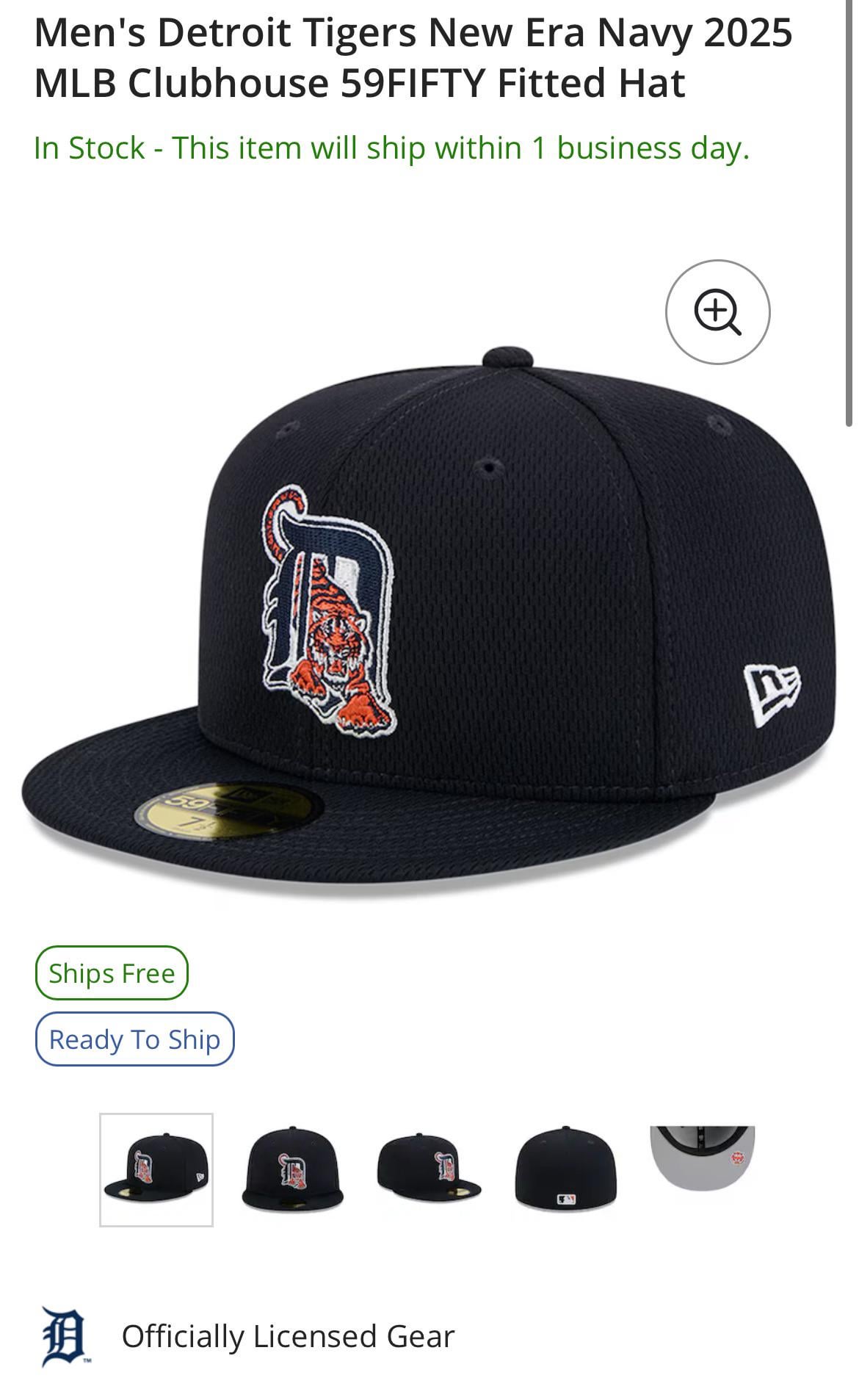Open the main hat product photo

429,624
